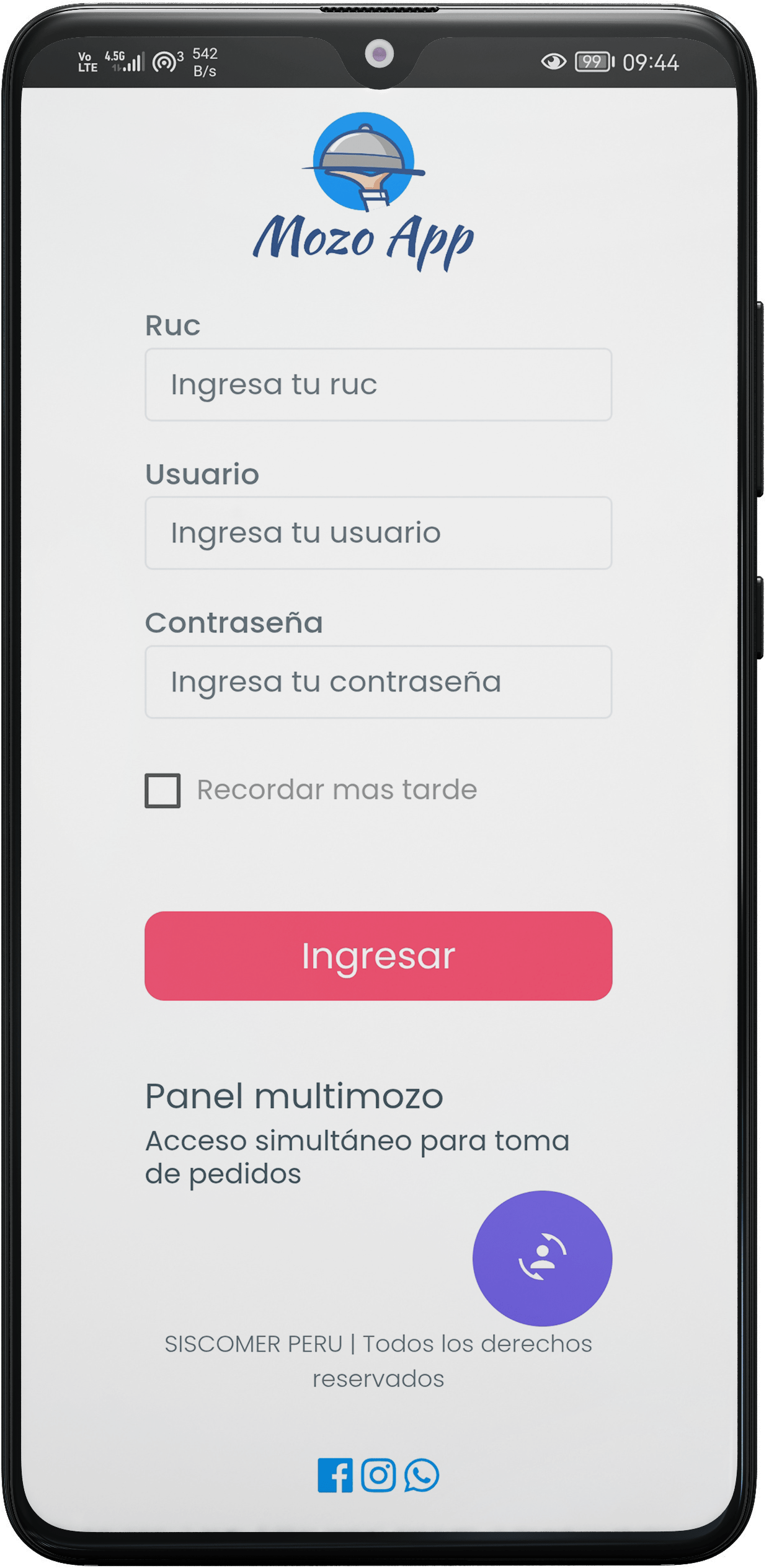
Task: Focus the Usuario text field
Action: click(378, 533)
